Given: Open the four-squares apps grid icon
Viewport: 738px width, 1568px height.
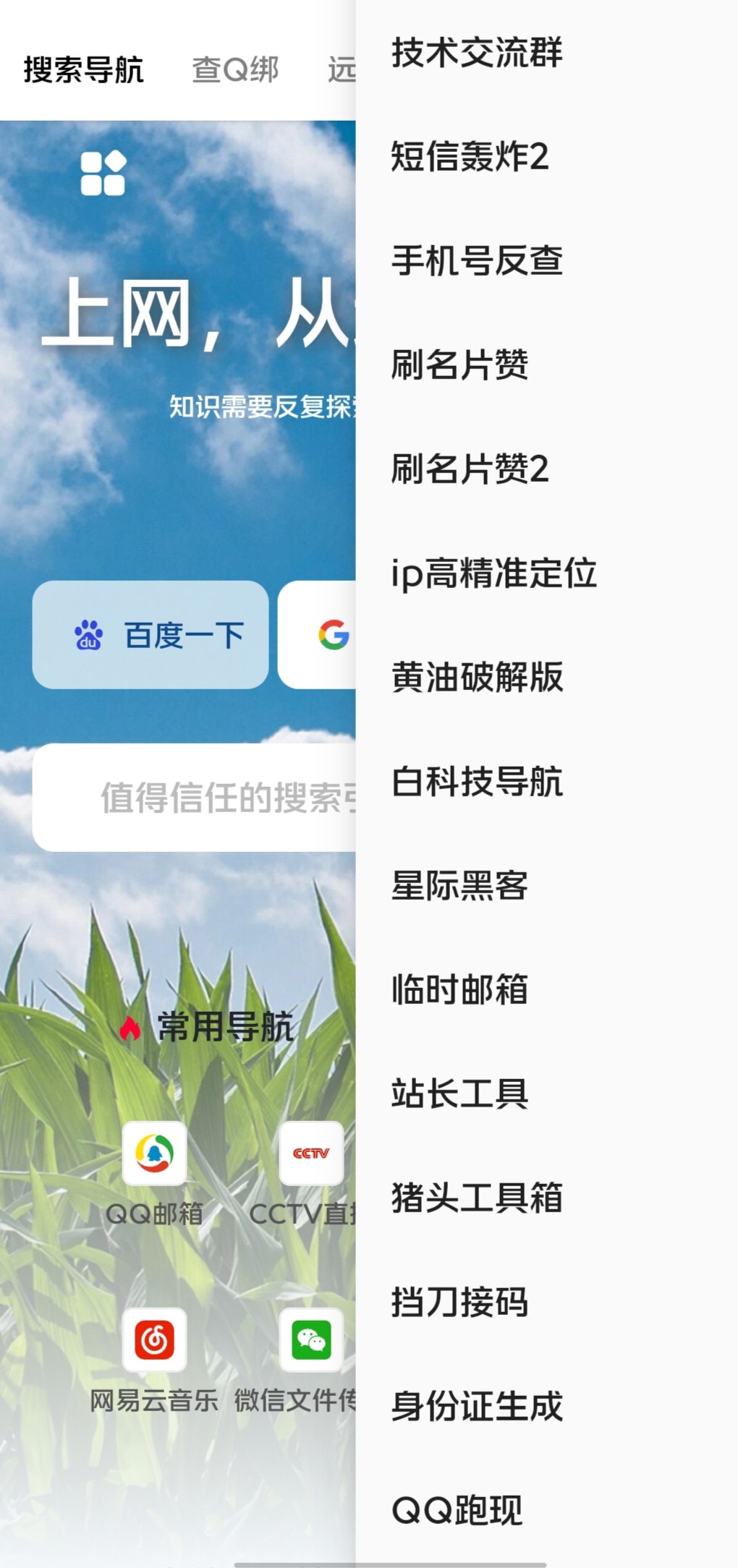Looking at the screenshot, I should click(x=103, y=173).
